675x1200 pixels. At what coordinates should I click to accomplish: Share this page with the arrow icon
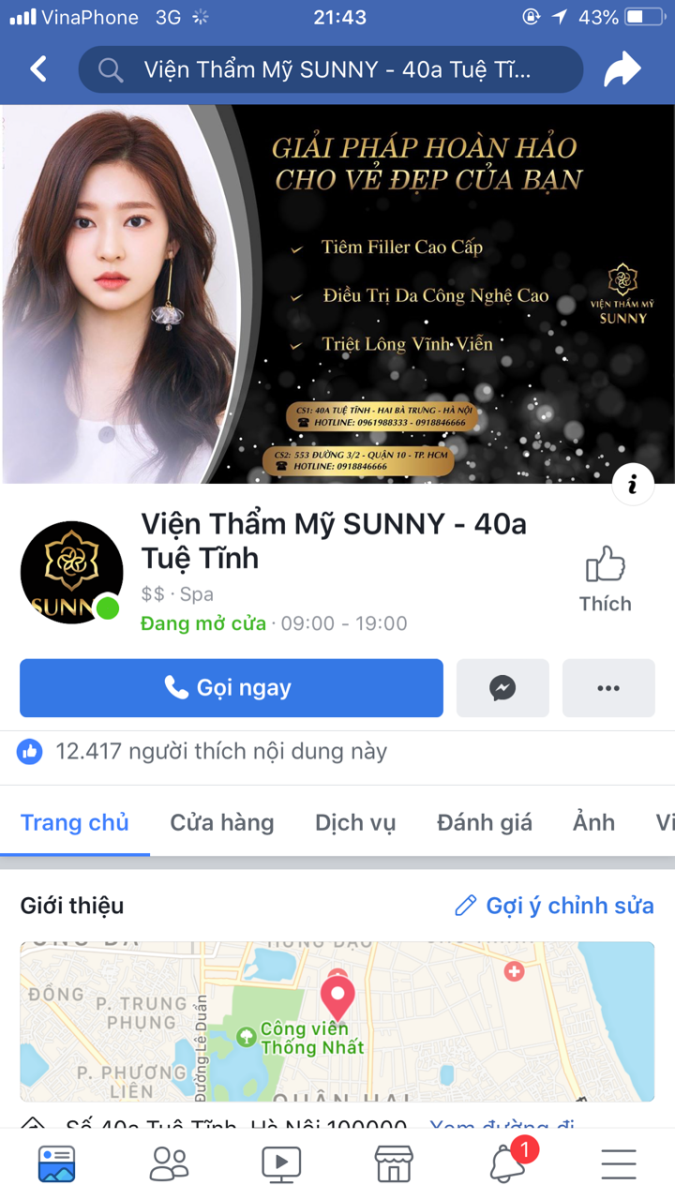pos(621,69)
